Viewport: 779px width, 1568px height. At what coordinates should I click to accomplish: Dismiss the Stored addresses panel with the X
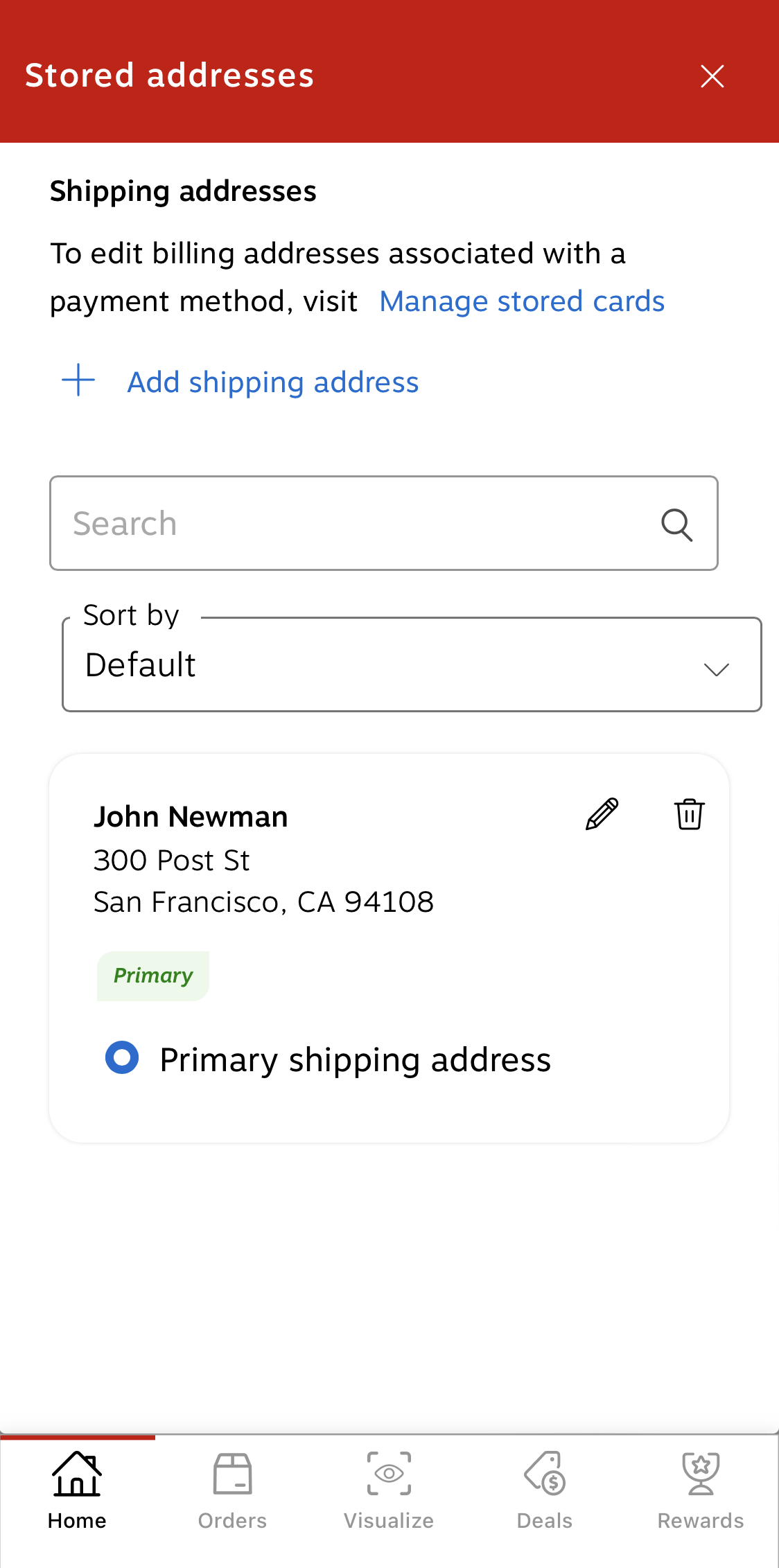click(712, 76)
